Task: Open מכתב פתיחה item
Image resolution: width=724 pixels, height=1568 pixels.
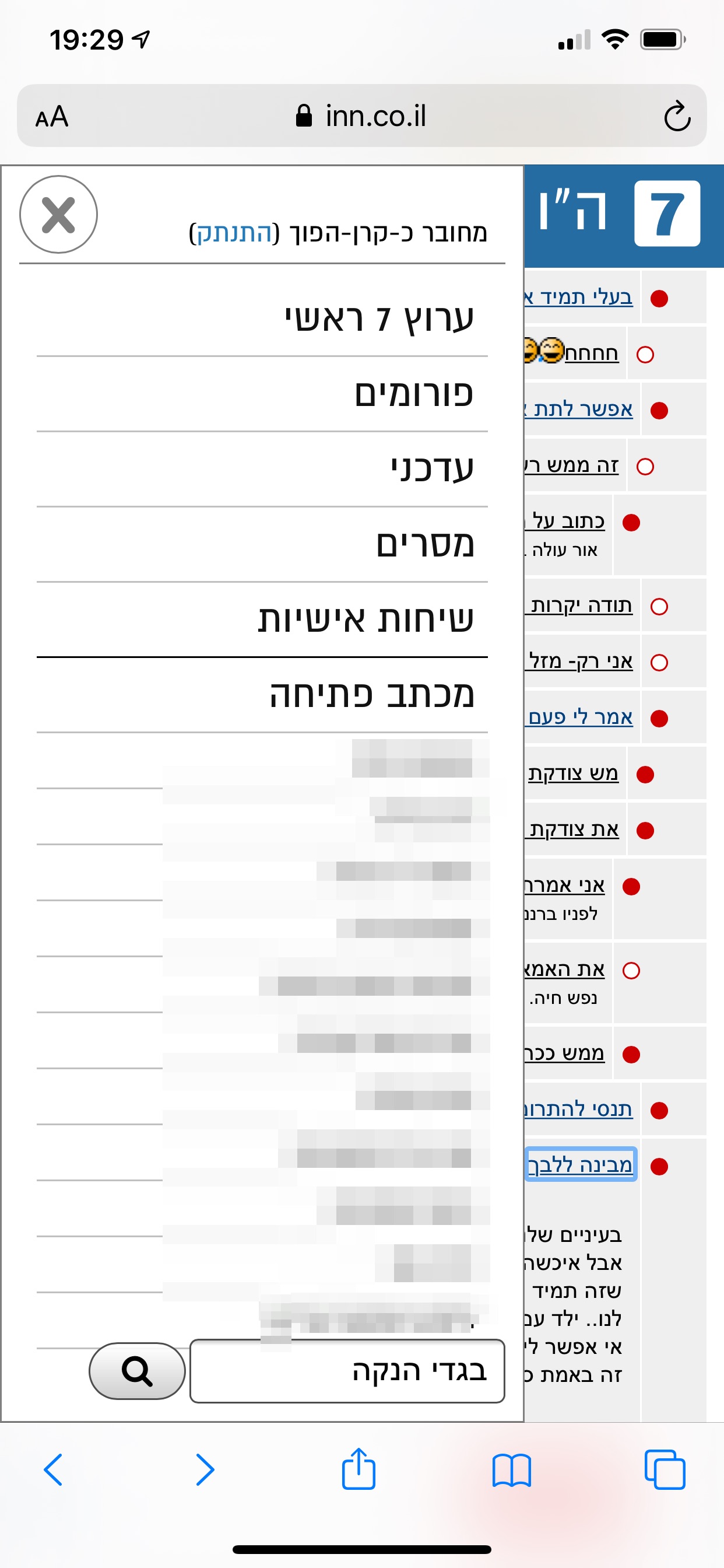Action: (371, 695)
